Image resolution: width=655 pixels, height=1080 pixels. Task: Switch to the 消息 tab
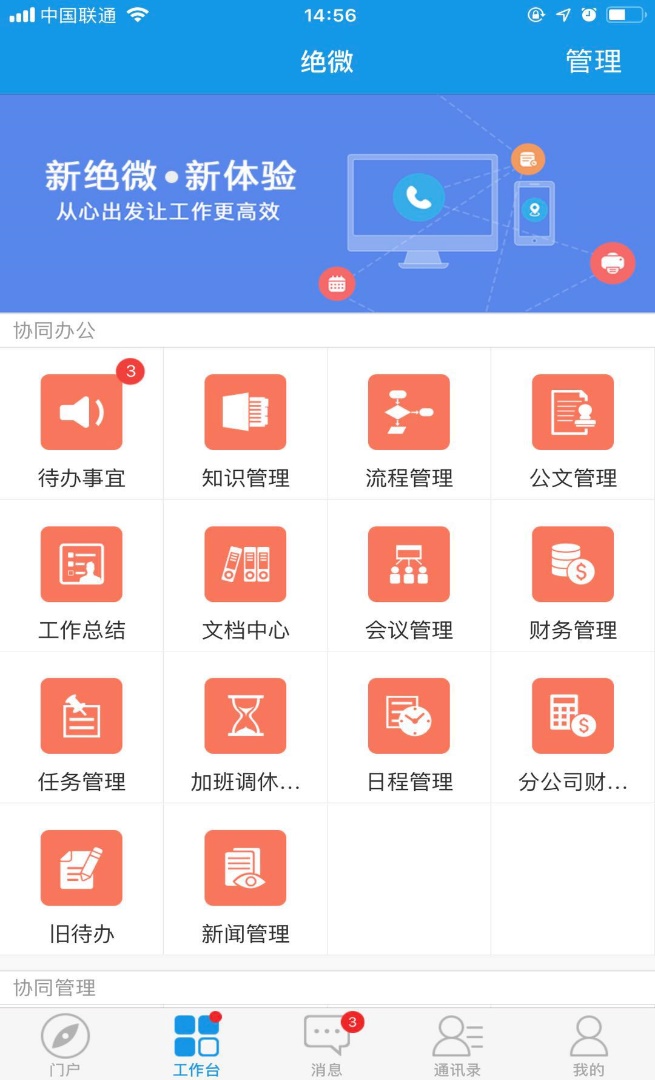point(327,1045)
